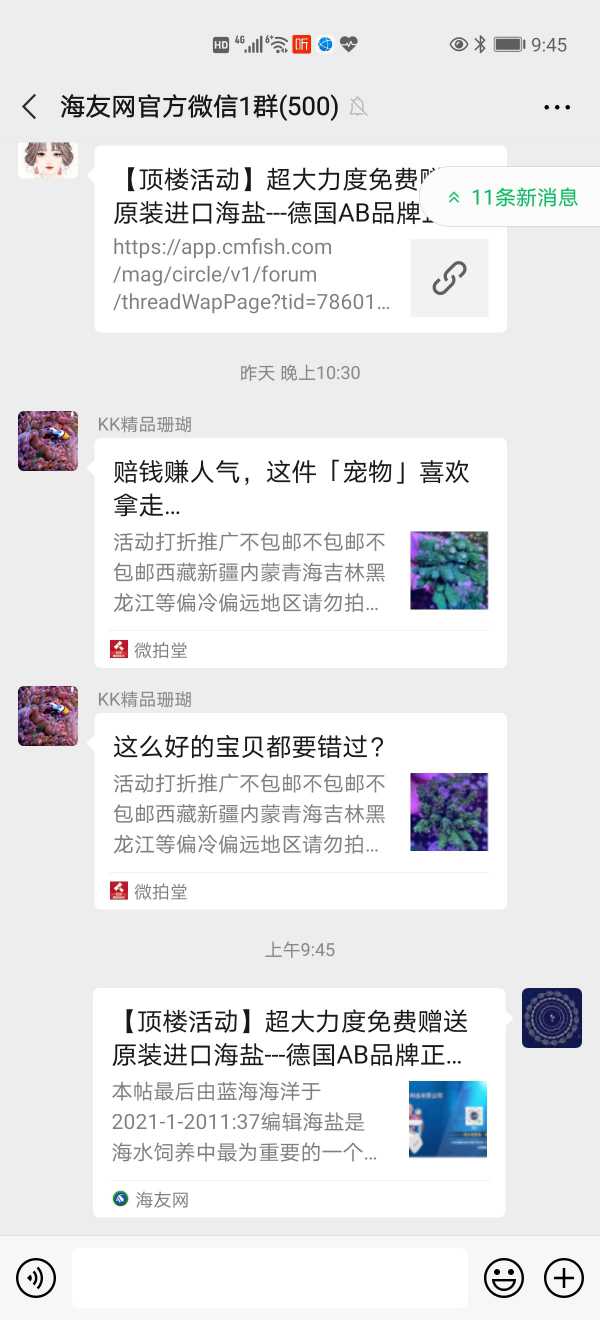Open the 赔钱赚人气 shared card

pos(300,552)
